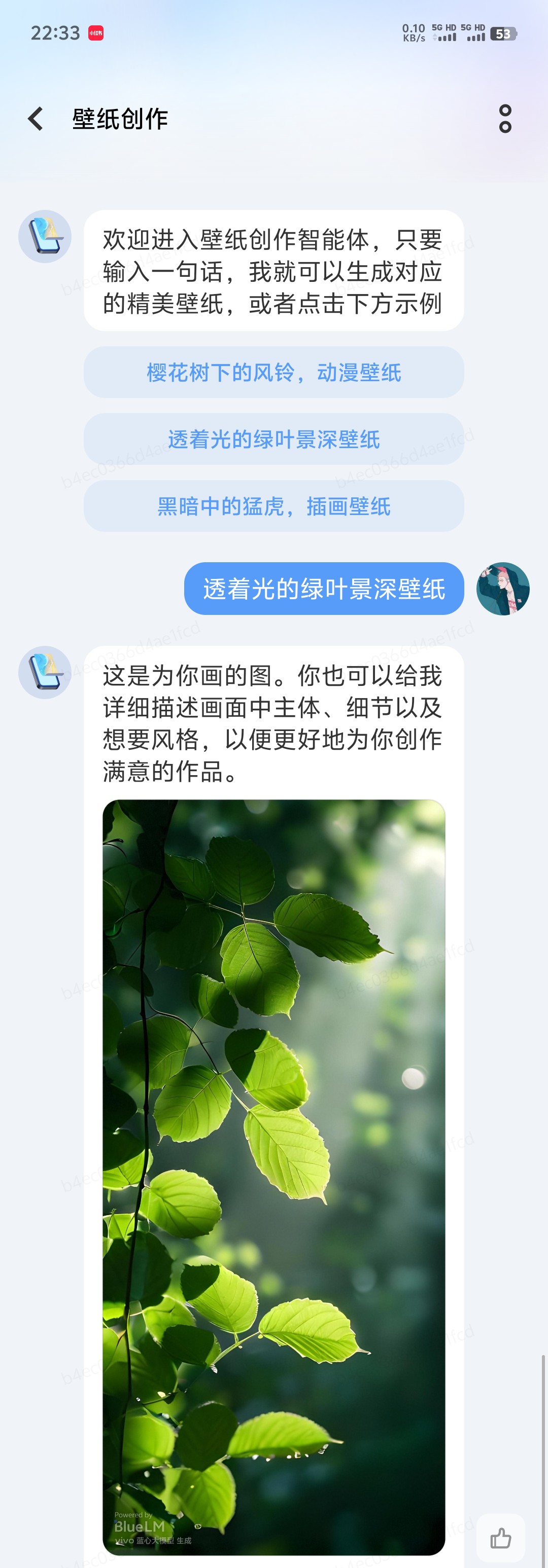Pick the 黑暗中的猛虎，插画壁纸 example
The image size is (548, 1568).
273,506
